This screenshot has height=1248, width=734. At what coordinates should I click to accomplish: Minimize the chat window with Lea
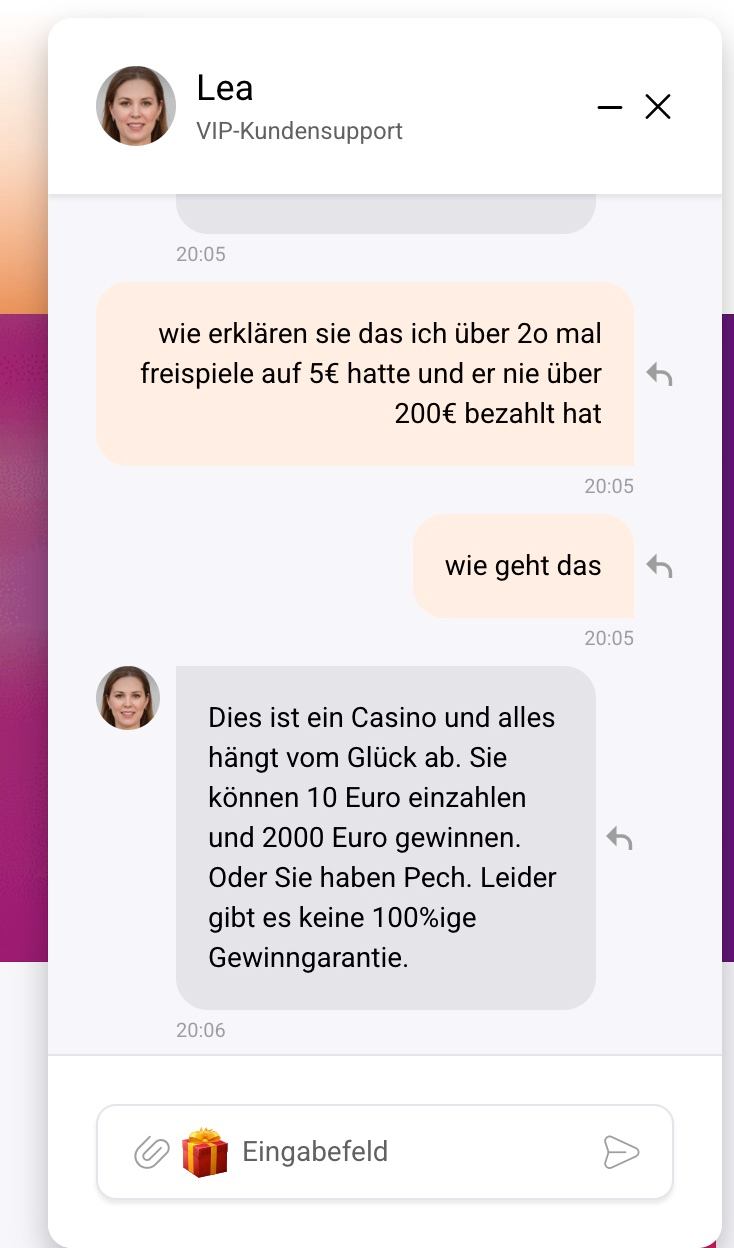coord(609,107)
